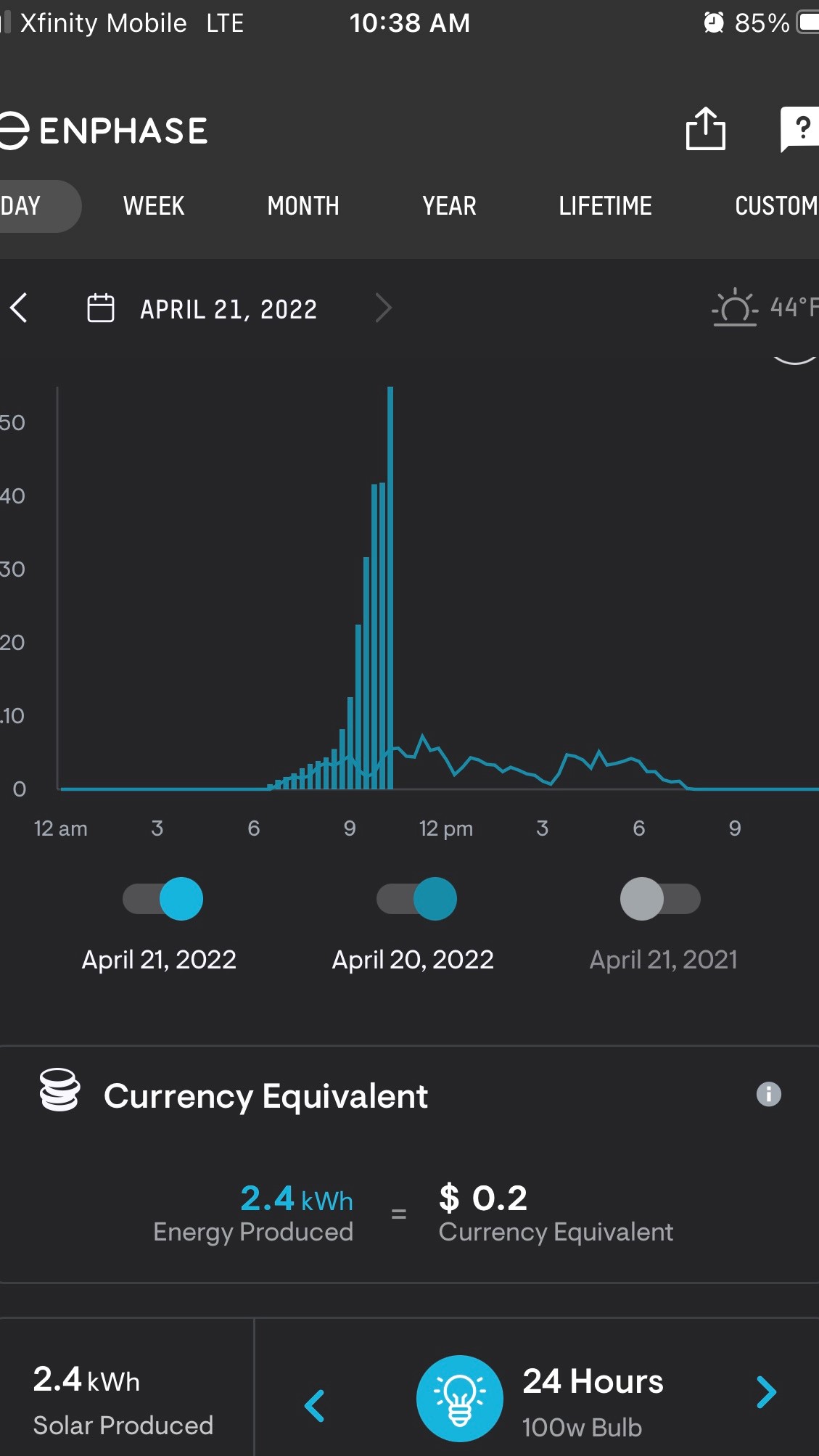
Task: Open the calendar date picker
Action: pos(101,308)
